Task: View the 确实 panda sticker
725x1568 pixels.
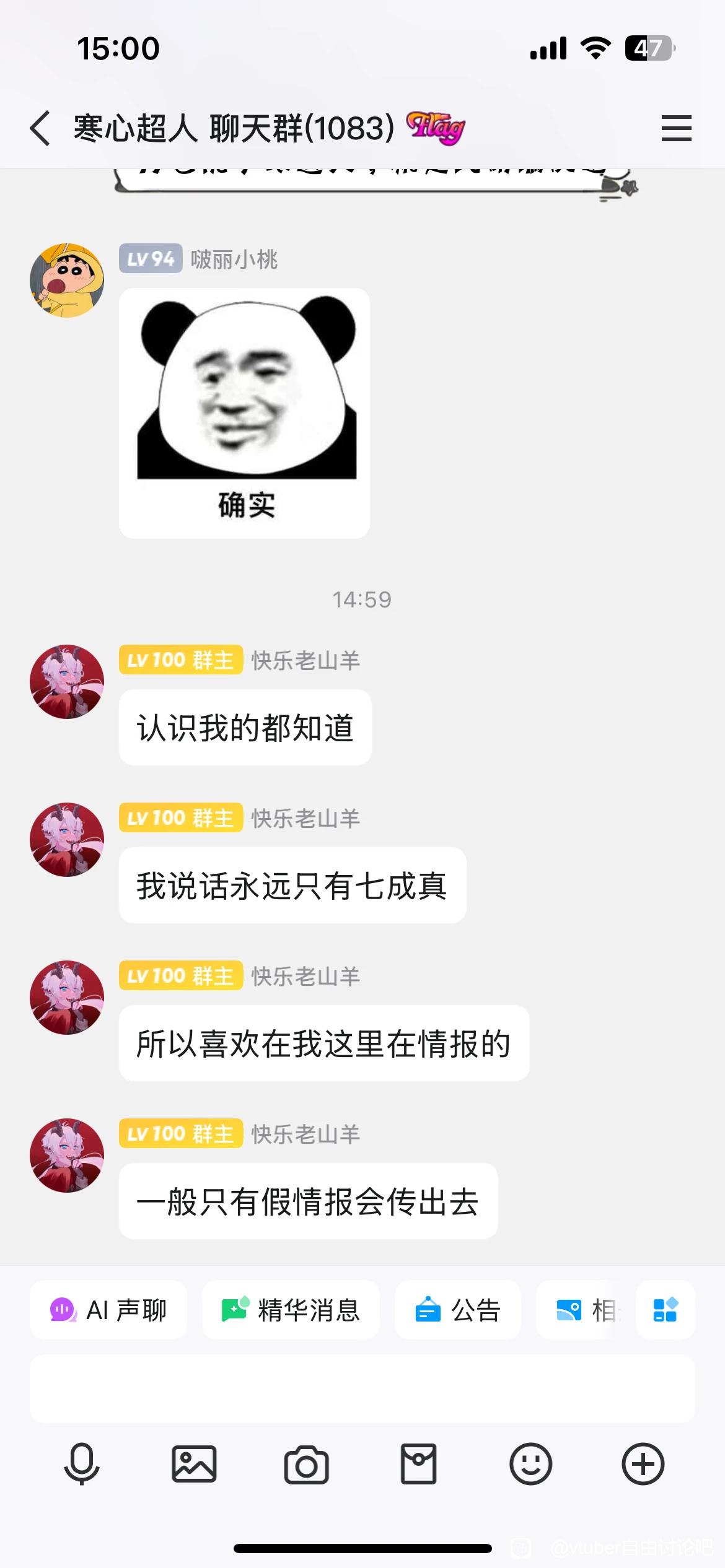Action: [244, 413]
